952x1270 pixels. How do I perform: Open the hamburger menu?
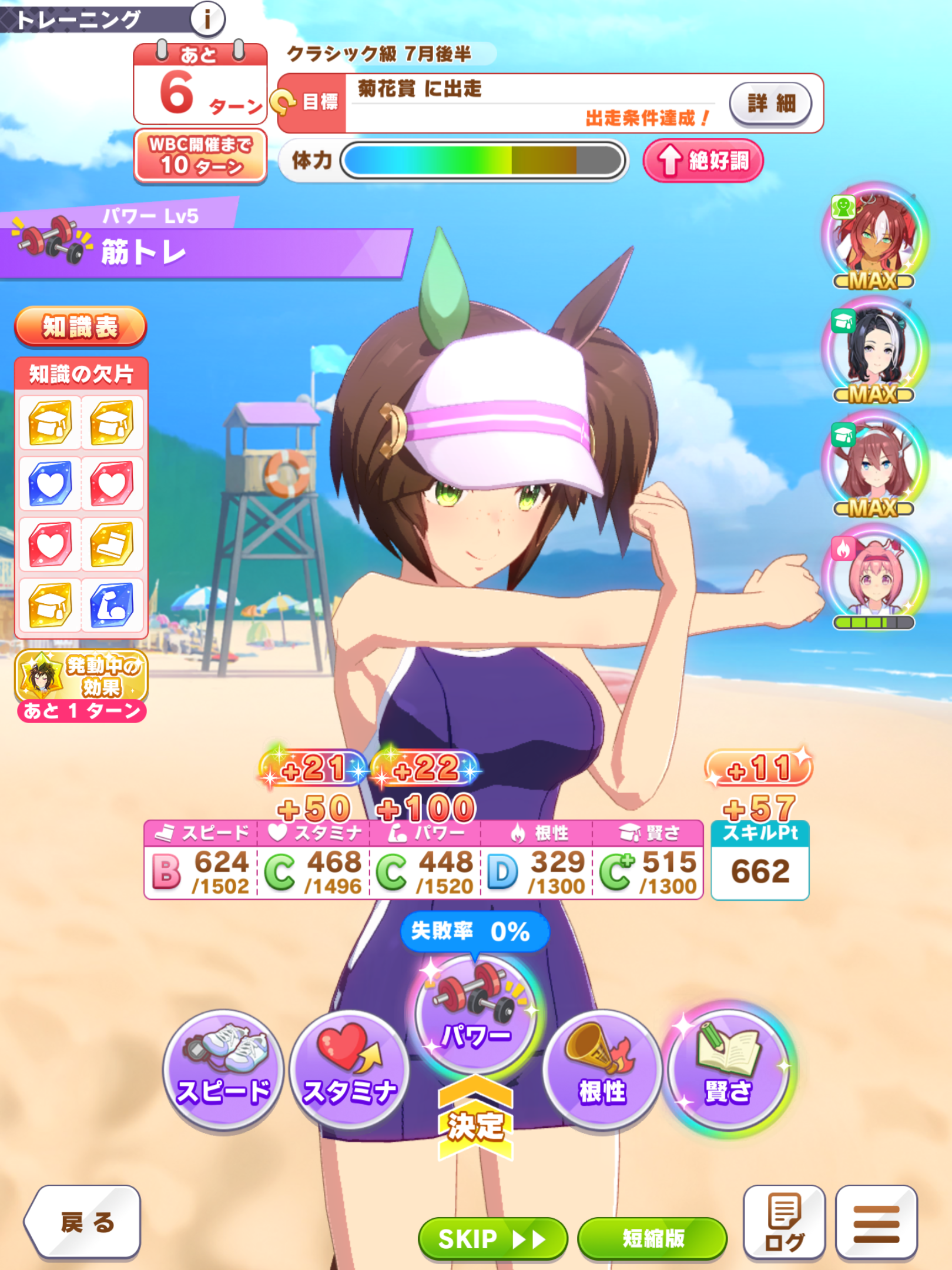tap(876, 1223)
